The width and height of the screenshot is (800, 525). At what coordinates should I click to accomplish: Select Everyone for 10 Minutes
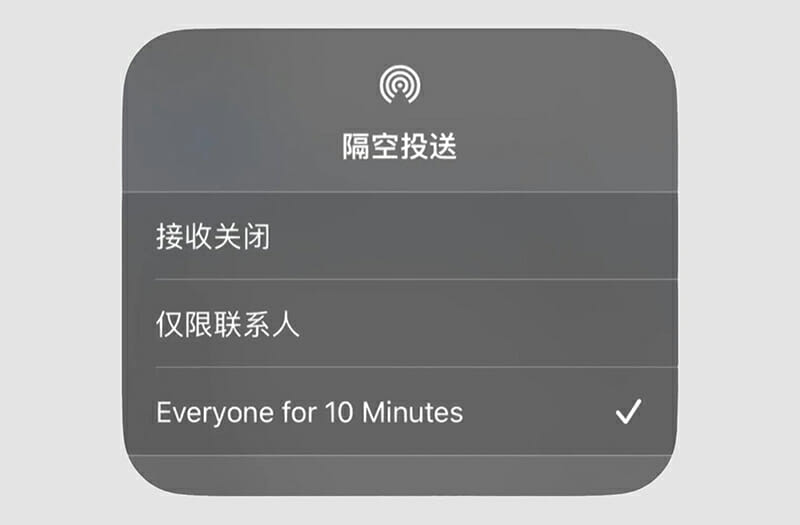point(310,411)
